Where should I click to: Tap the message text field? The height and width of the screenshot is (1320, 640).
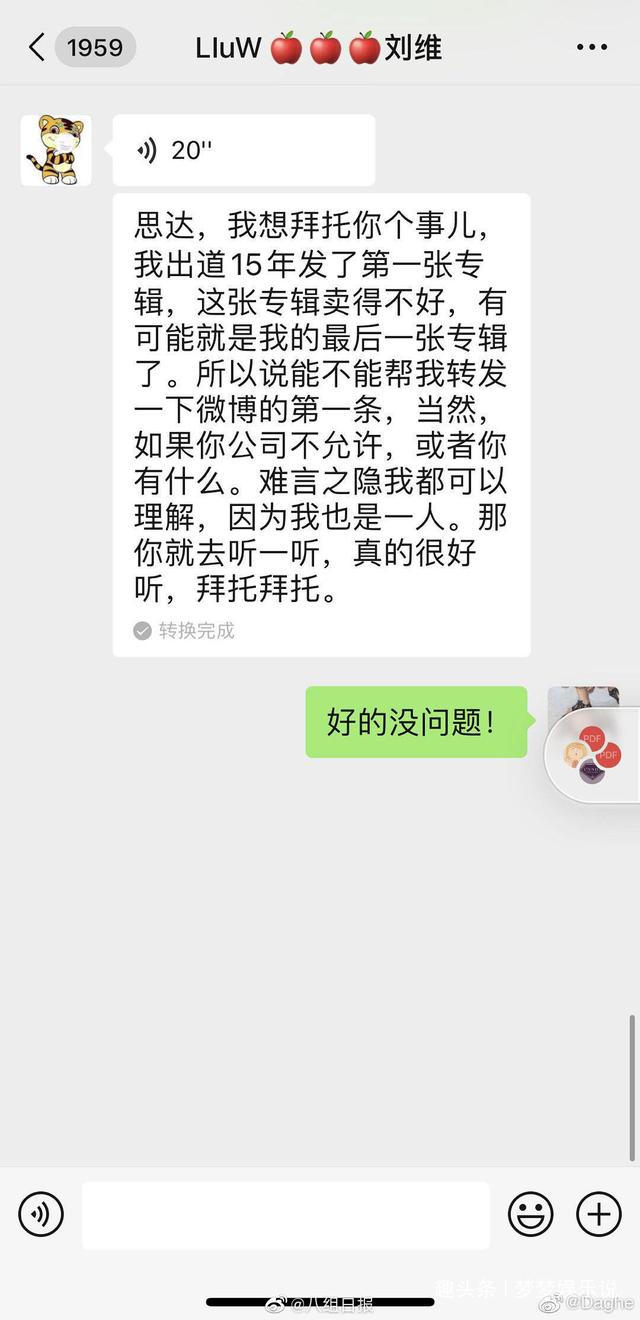pyautogui.click(x=286, y=1215)
